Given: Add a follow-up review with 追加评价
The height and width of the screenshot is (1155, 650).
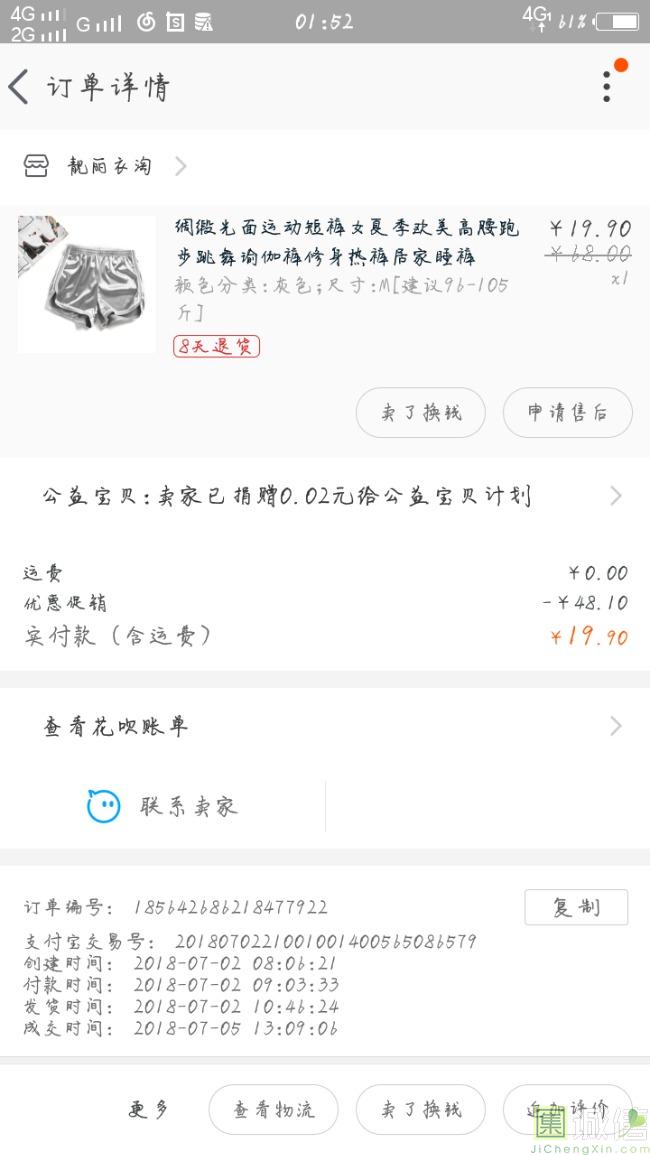Looking at the screenshot, I should pyautogui.click(x=567, y=1109).
